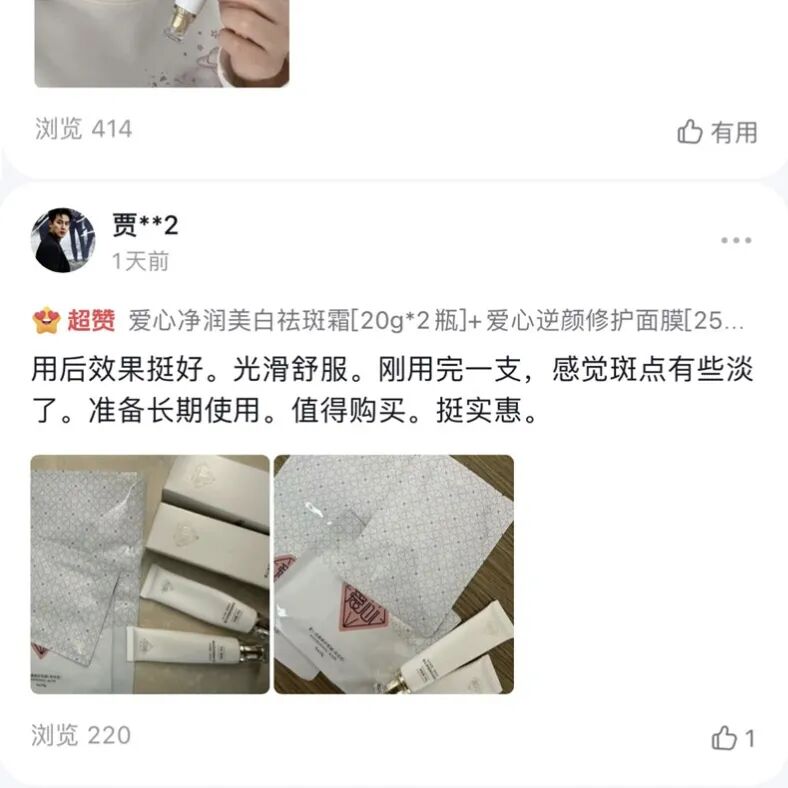
Task: Mark the review with 414 views as 有用
Action: click(x=717, y=132)
